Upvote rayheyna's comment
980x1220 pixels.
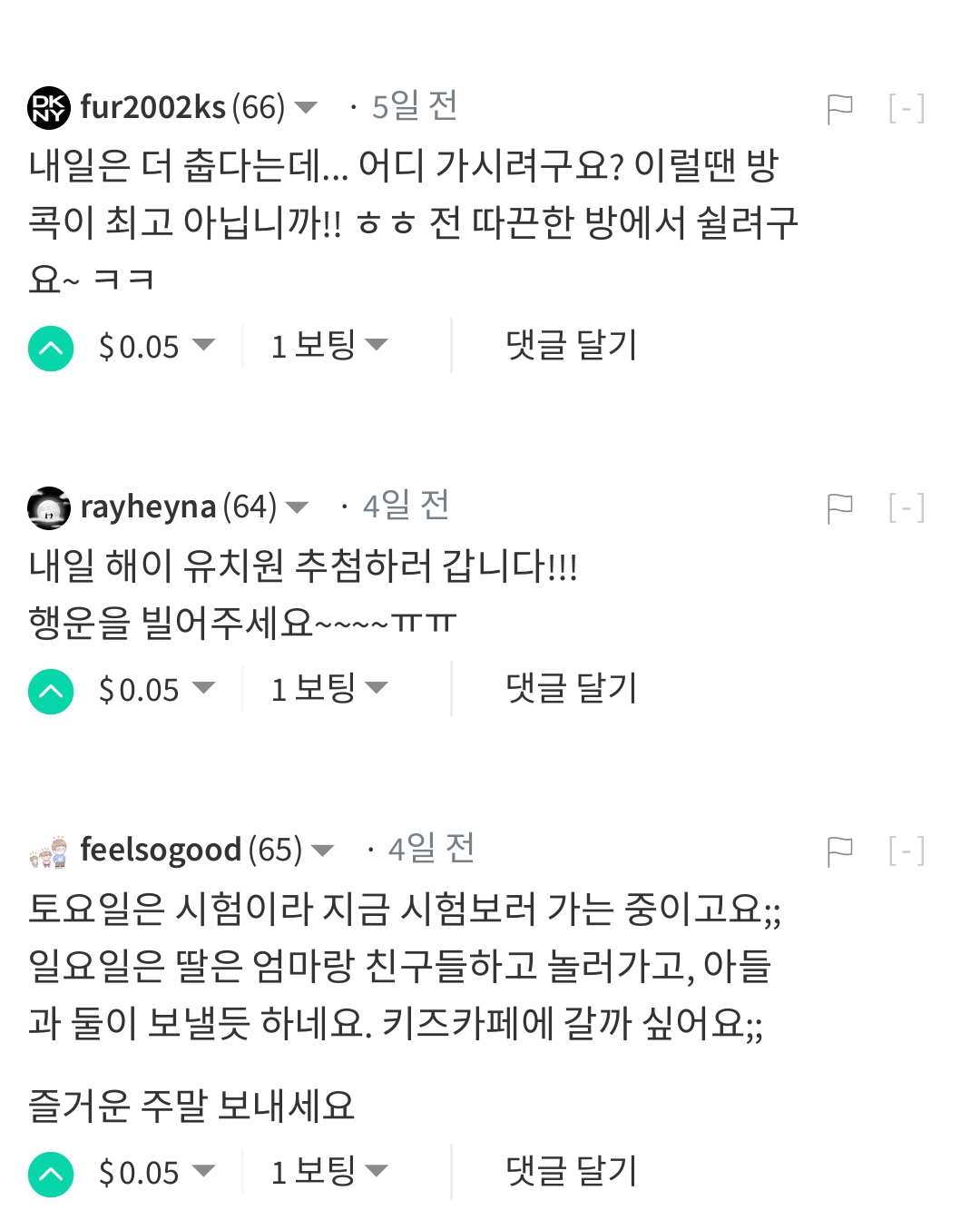51,692
